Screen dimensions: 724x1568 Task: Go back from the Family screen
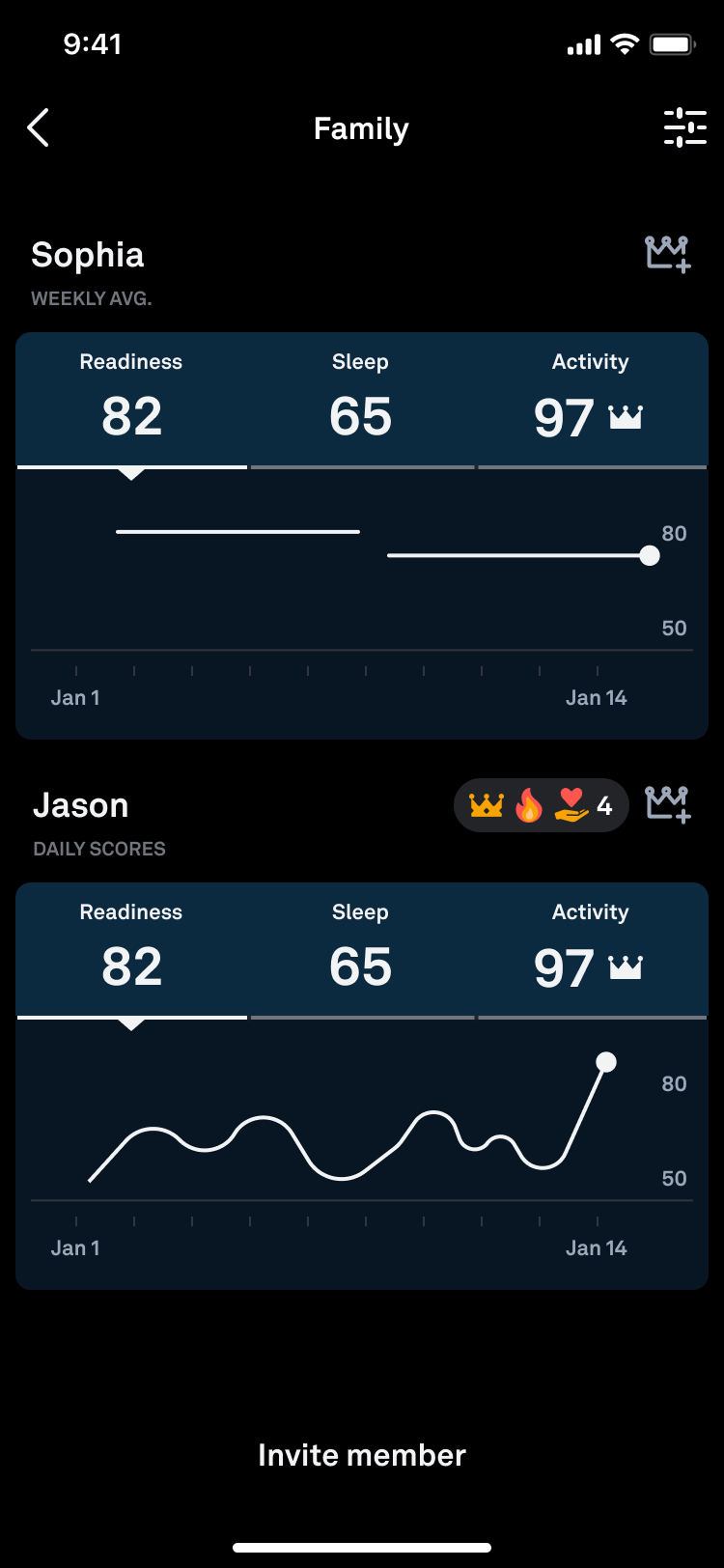click(39, 127)
